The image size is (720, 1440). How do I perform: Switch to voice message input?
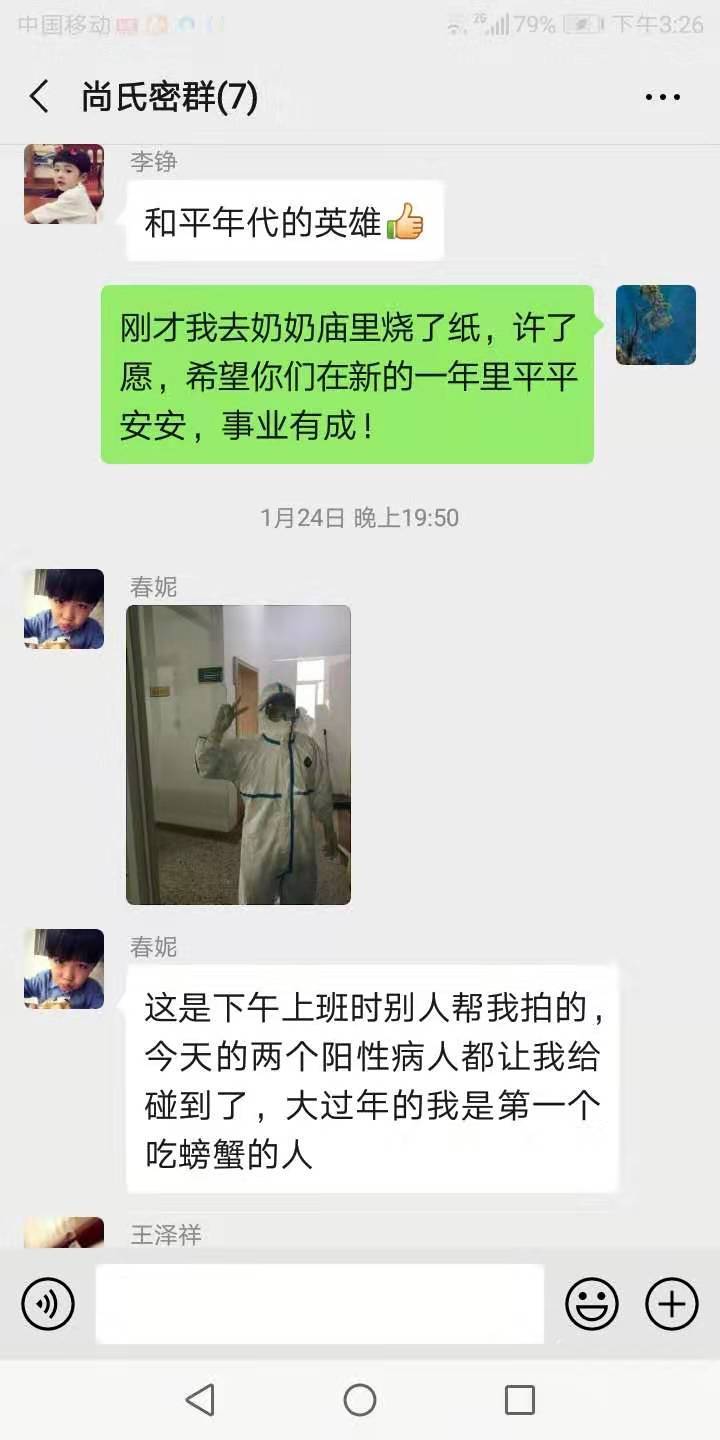click(x=48, y=1303)
